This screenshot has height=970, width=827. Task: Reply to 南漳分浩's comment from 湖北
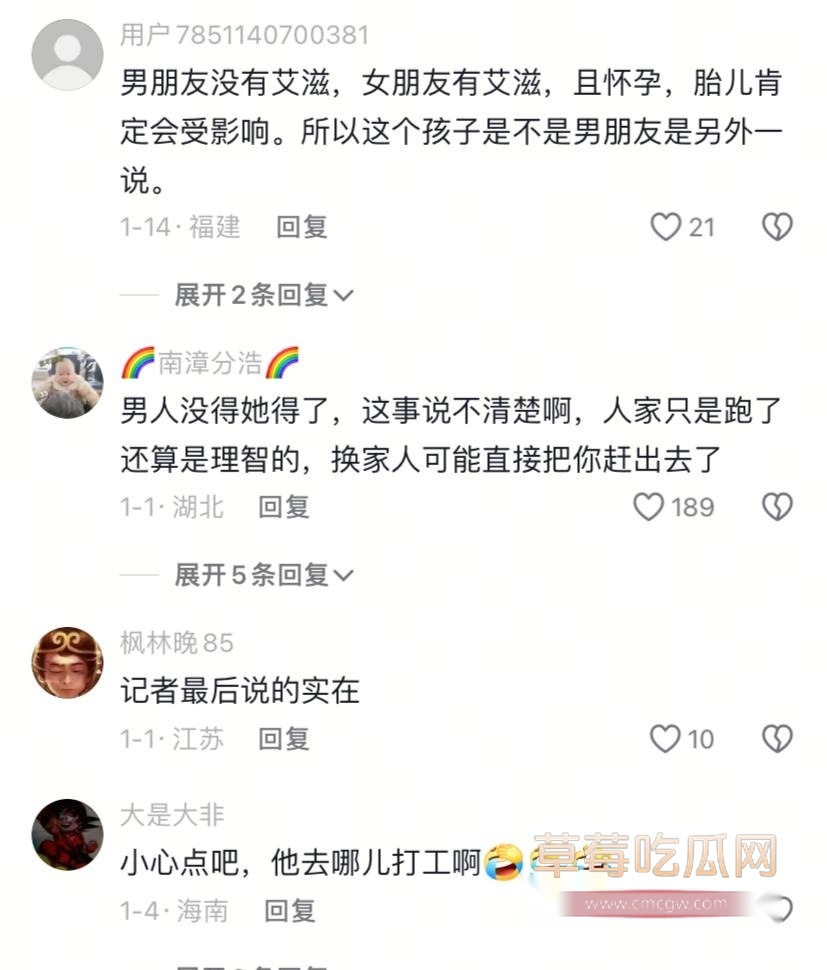284,507
